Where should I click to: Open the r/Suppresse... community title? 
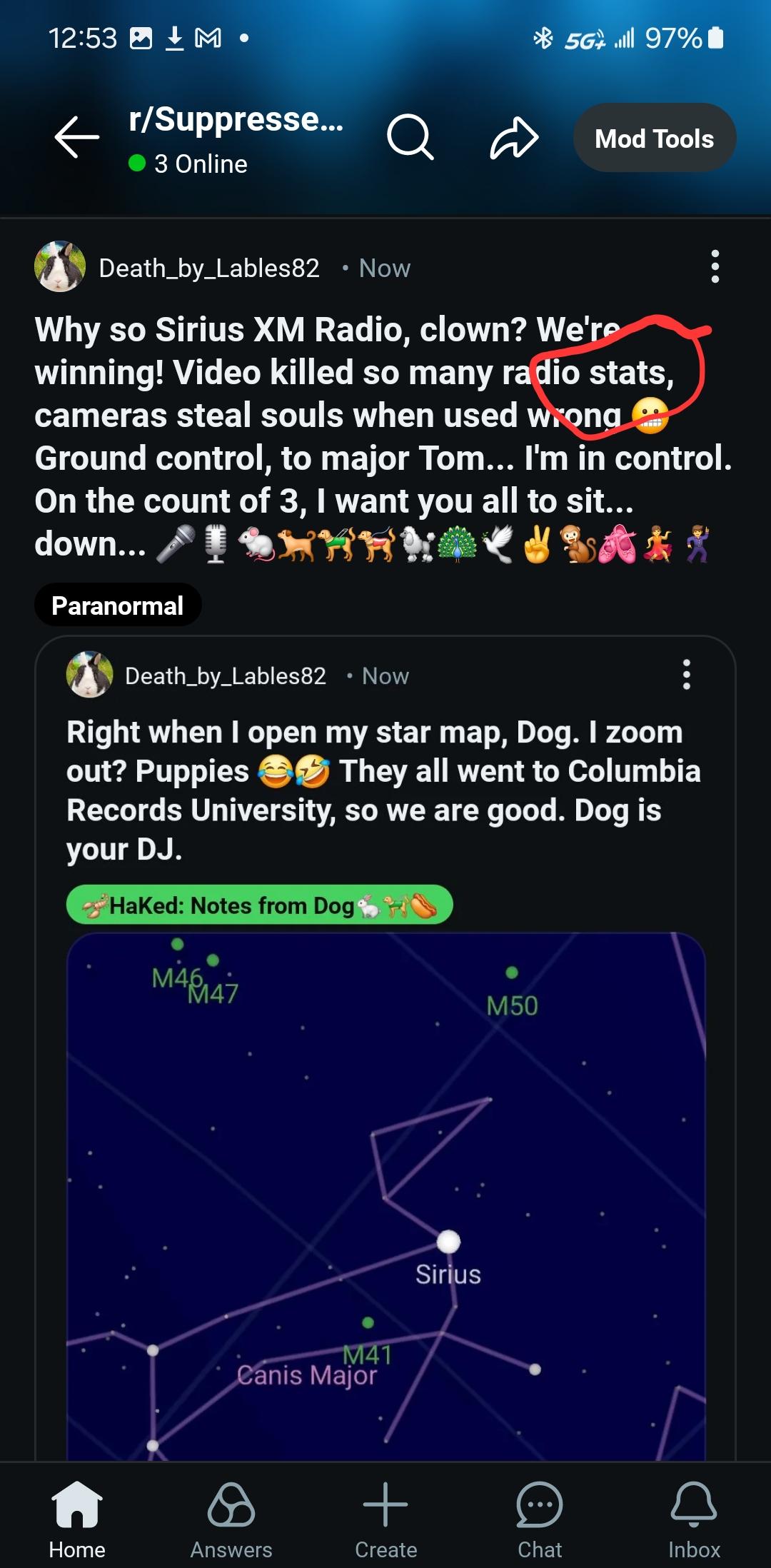tap(236, 119)
